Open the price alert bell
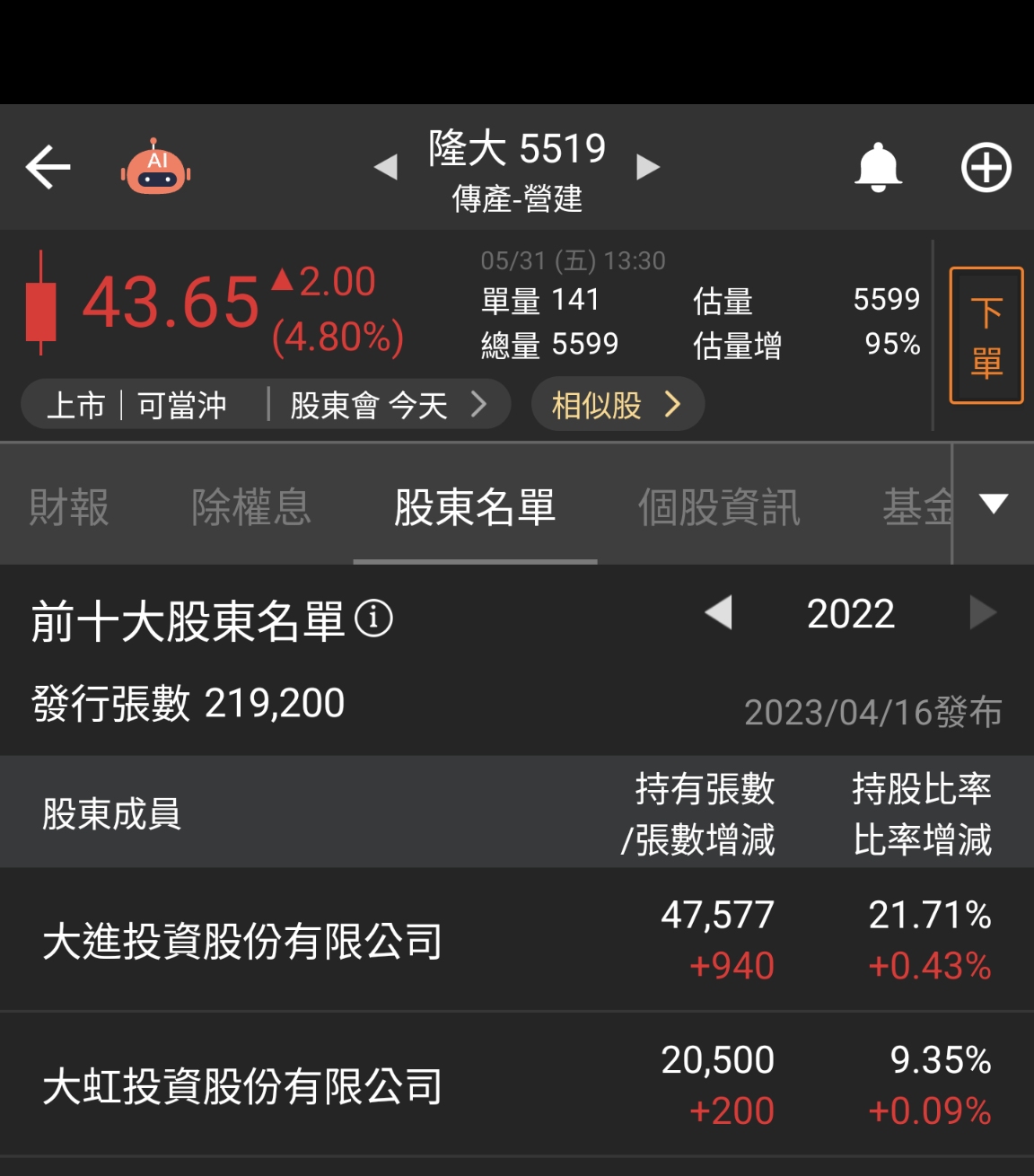 pos(878,167)
